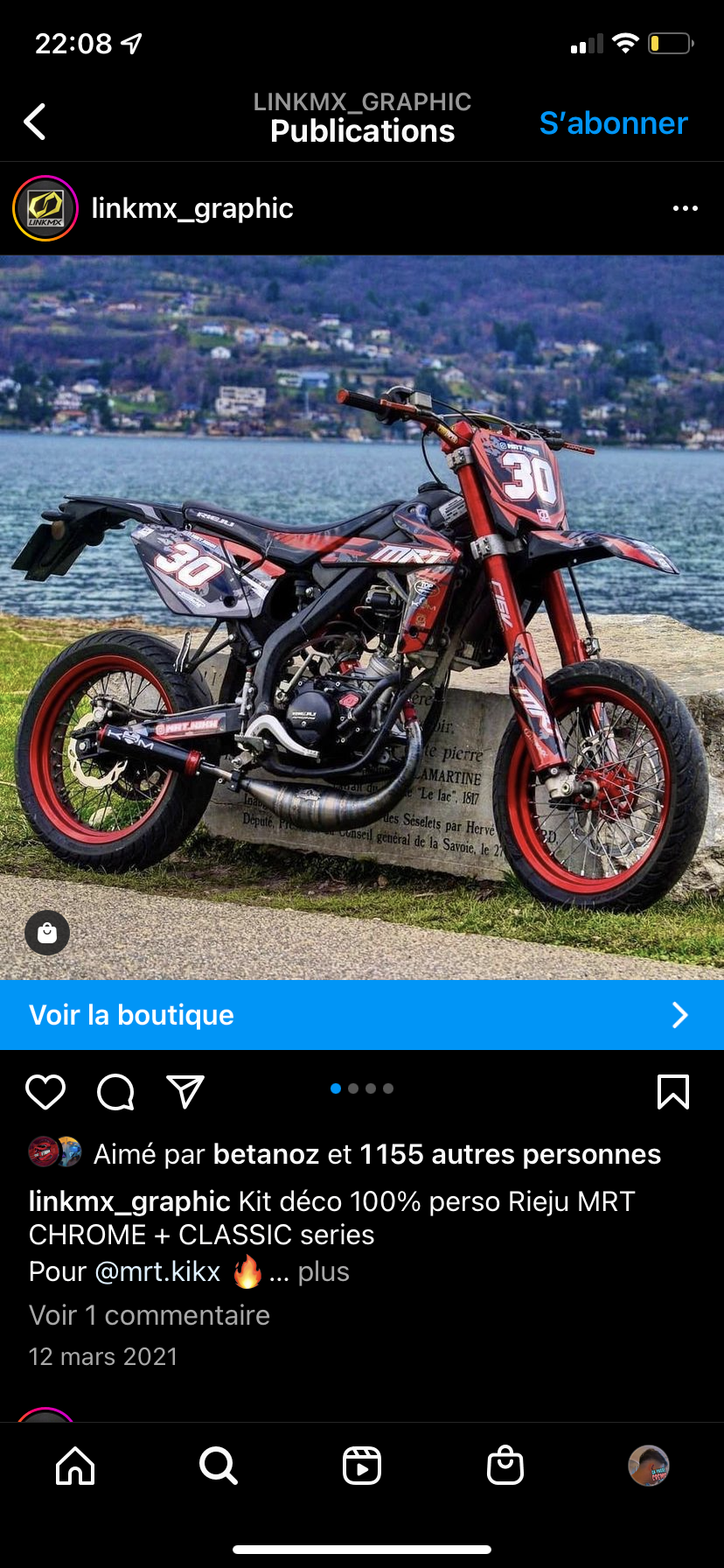The height and width of the screenshot is (1568, 724).
Task: View the list of 1155 other likers
Action: coord(510,1154)
